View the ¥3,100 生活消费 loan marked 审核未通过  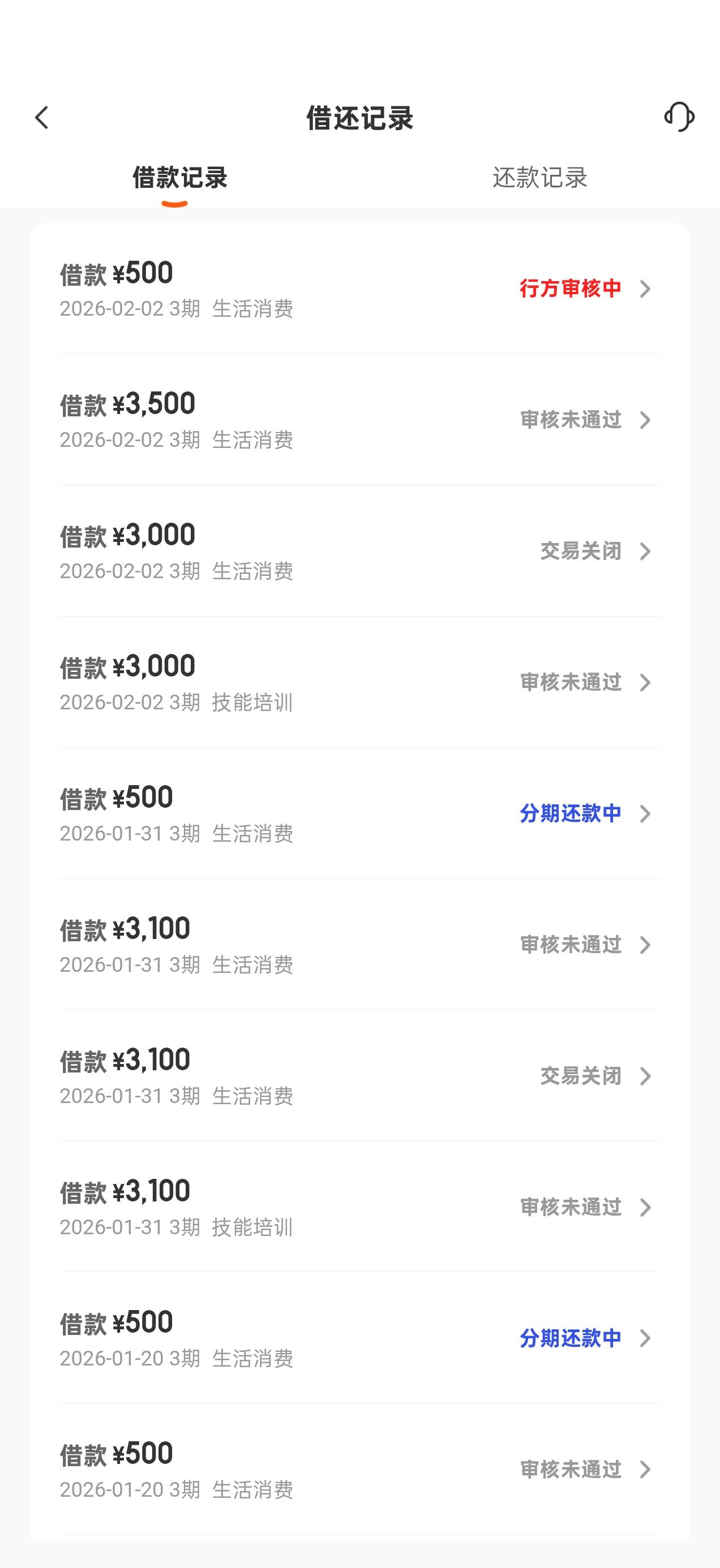coord(360,945)
